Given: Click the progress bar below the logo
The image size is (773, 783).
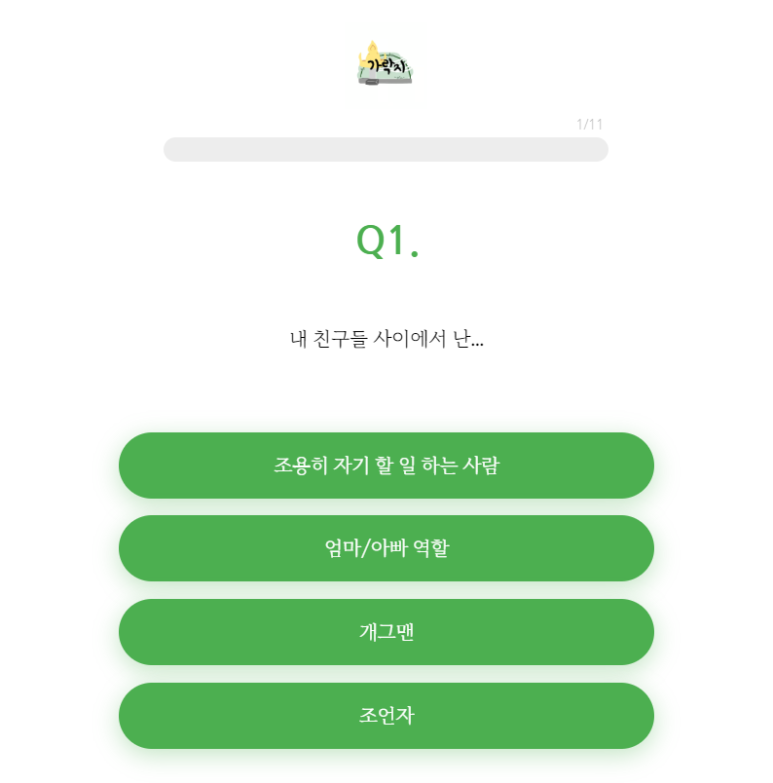Looking at the screenshot, I should 386,148.
